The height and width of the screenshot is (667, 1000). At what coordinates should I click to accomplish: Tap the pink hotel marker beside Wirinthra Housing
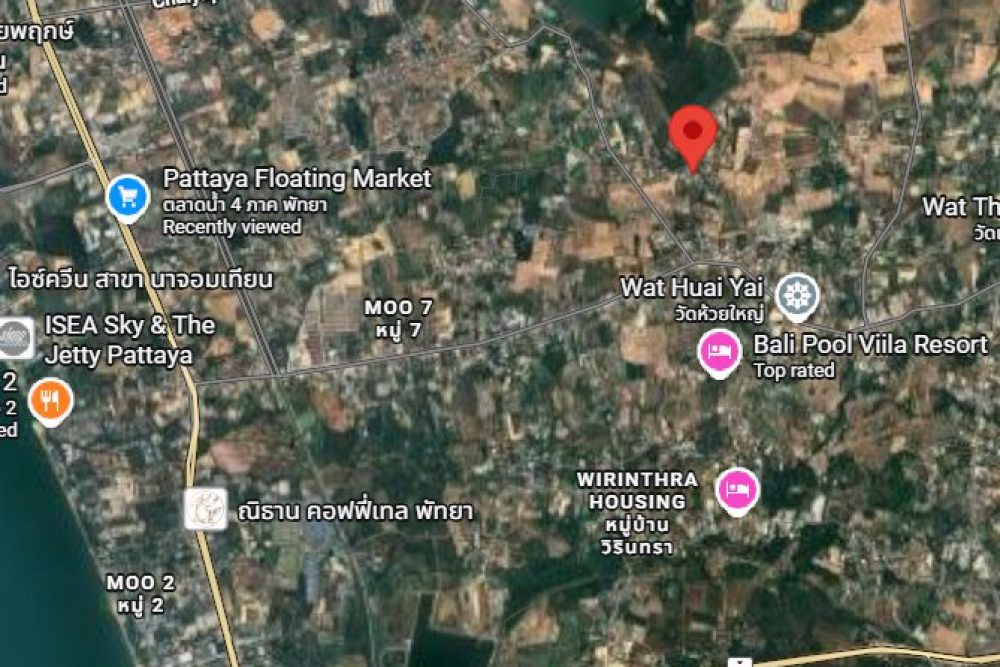point(738,489)
